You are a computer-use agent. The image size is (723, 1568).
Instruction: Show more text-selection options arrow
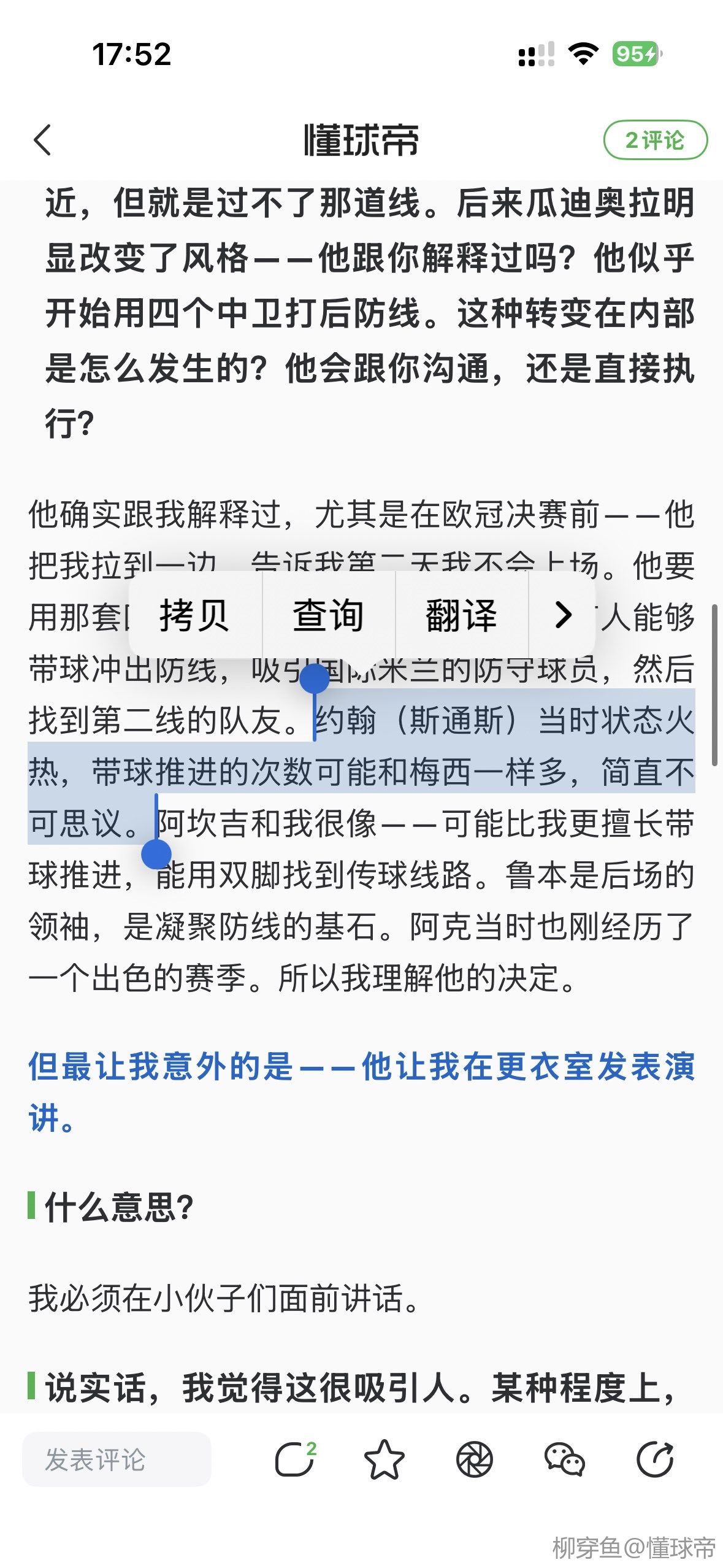(562, 615)
